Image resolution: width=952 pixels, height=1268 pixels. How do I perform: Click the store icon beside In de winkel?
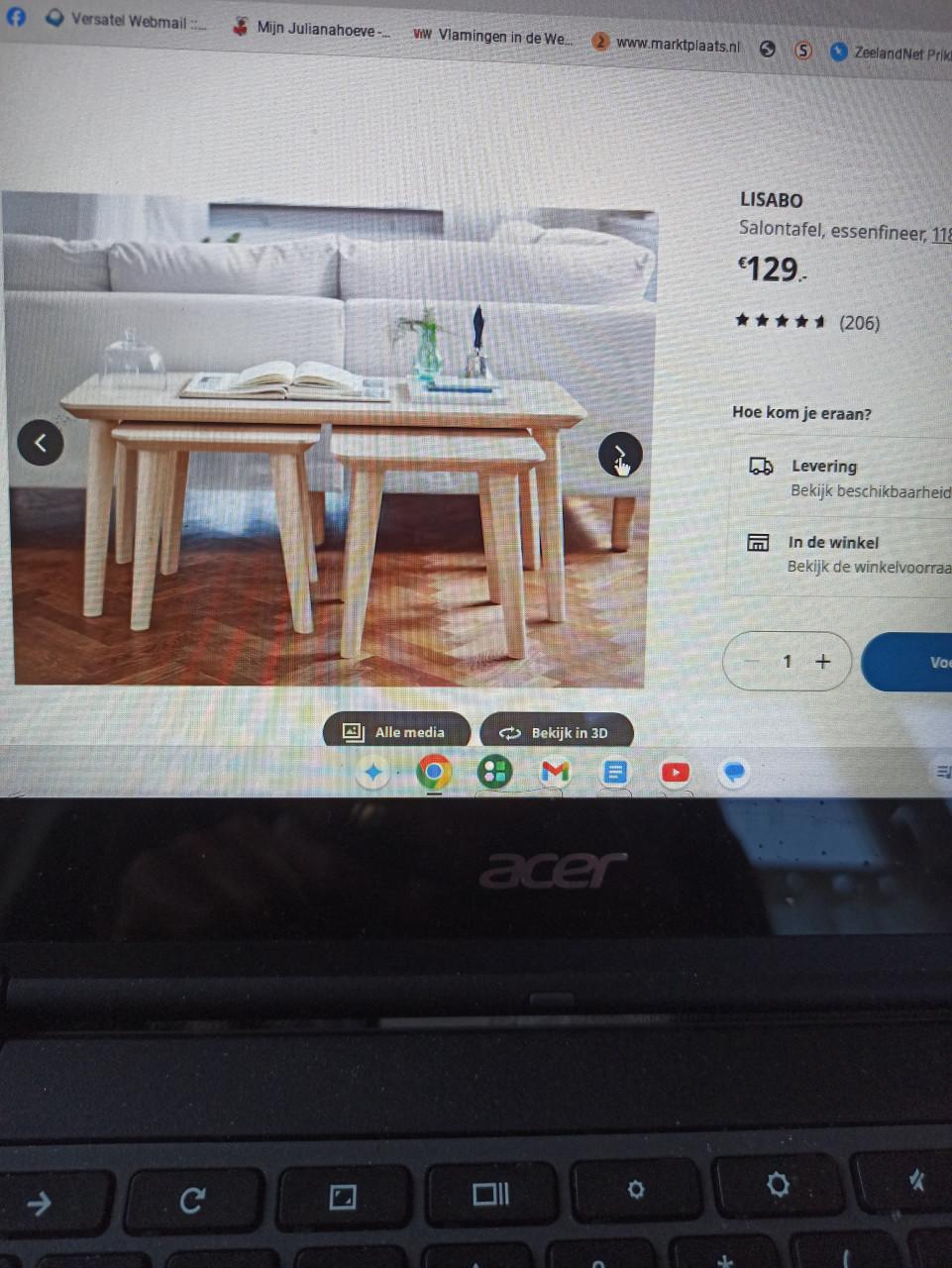click(758, 543)
